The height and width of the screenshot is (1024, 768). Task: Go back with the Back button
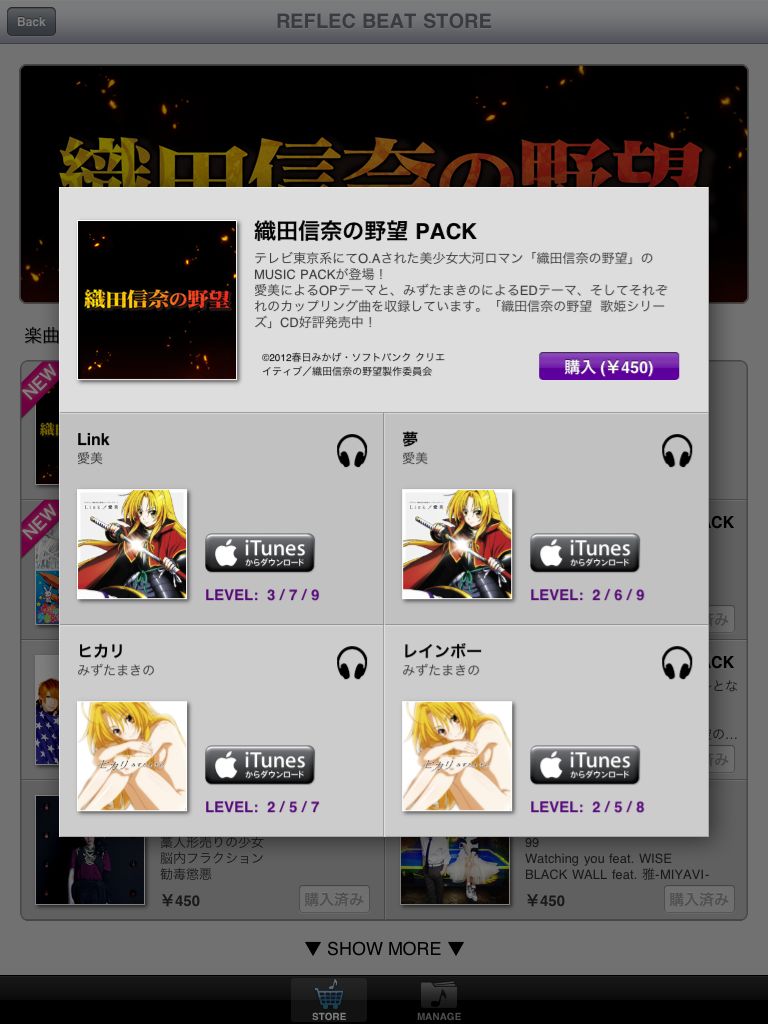pyautogui.click(x=31, y=22)
